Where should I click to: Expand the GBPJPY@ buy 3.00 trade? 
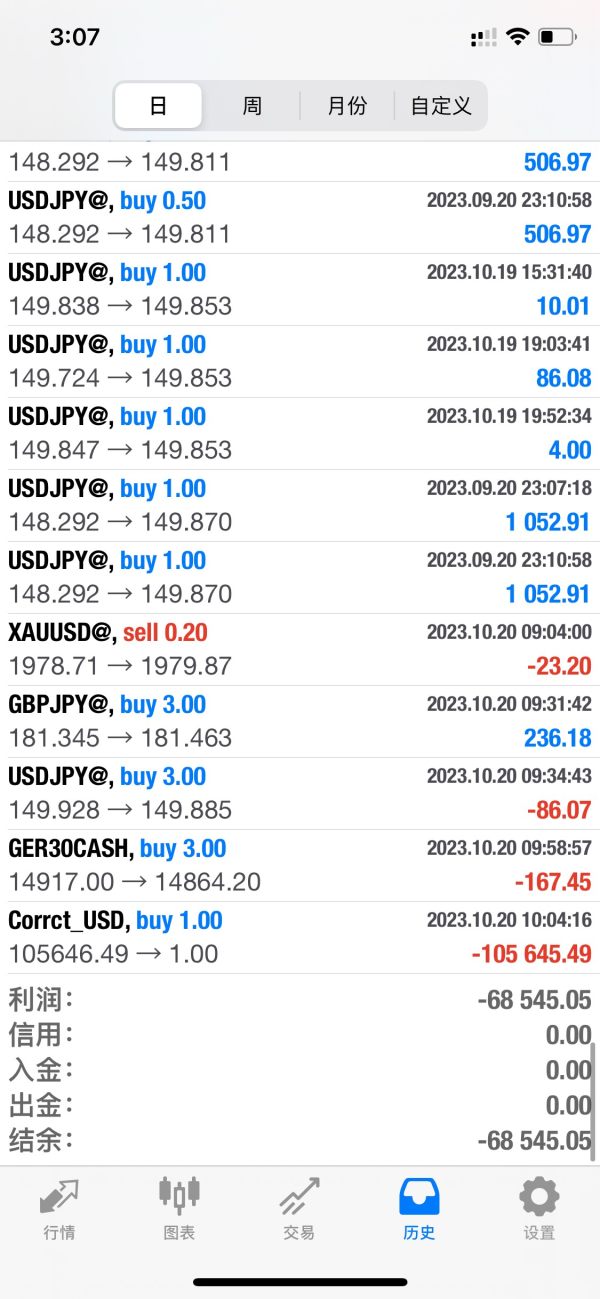coord(300,721)
